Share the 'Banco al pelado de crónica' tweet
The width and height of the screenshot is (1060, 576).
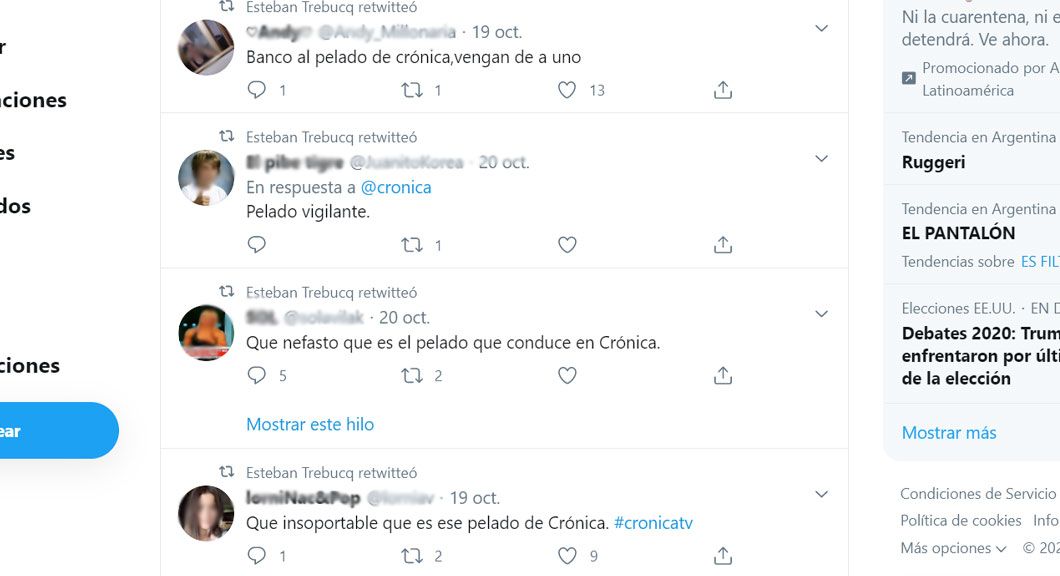[x=723, y=90]
